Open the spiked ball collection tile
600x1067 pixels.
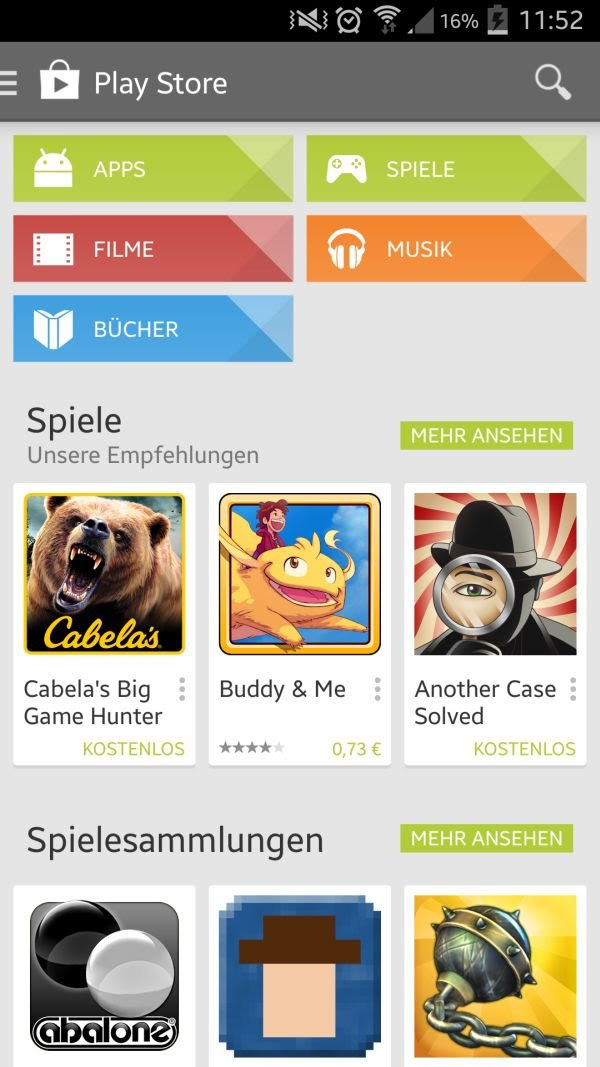tap(495, 975)
